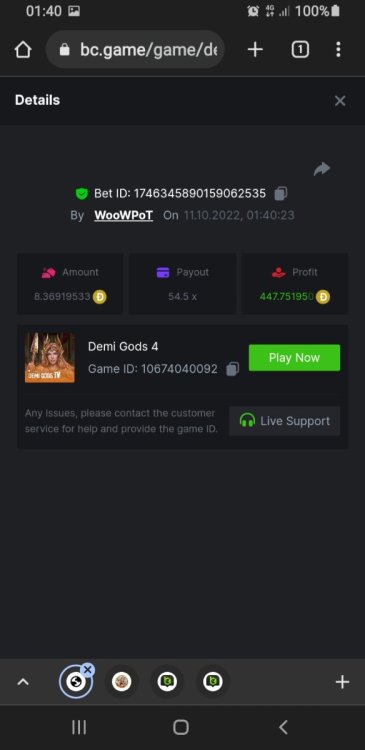Viewport: 365px width, 750px height.
Task: Open a new browser tab with plus
Action: pos(255,50)
